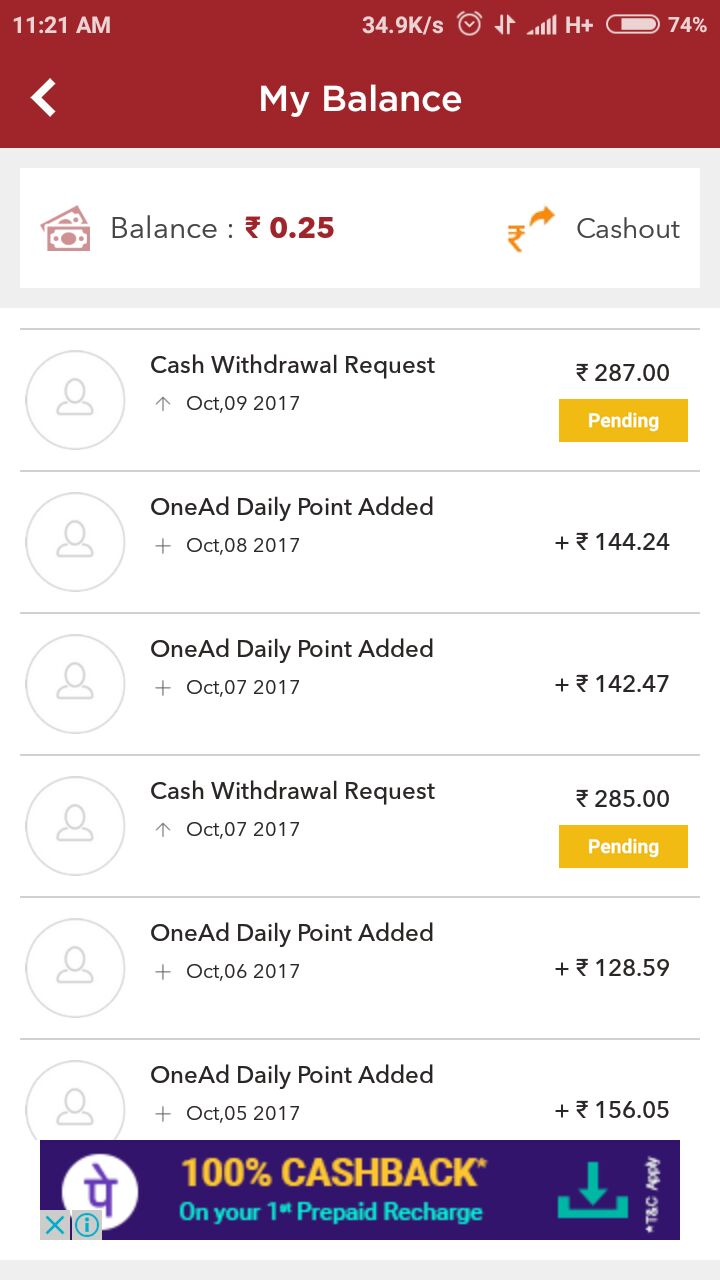Go back from My Balance

[44, 99]
